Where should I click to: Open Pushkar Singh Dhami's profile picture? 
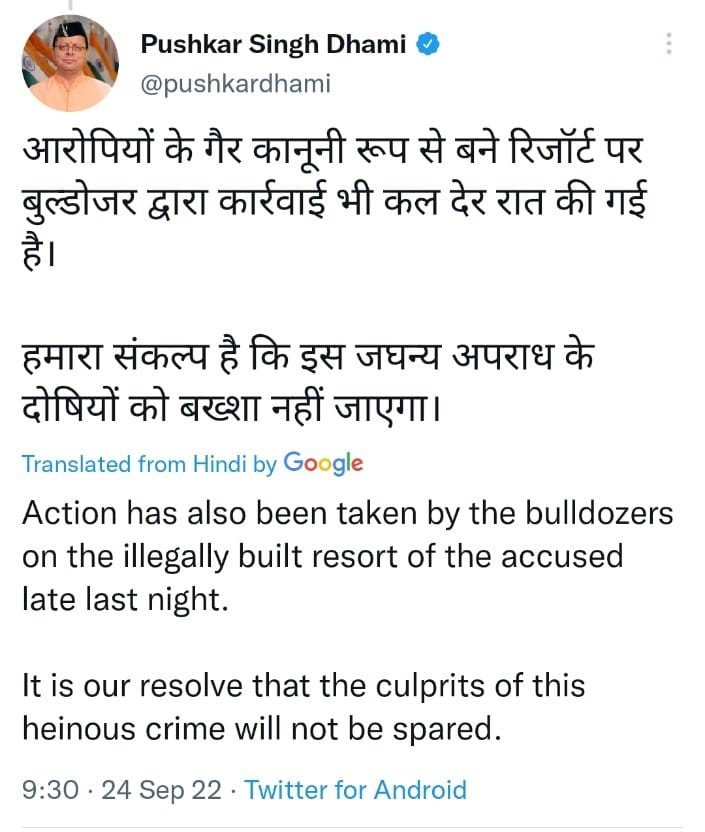click(x=68, y=64)
